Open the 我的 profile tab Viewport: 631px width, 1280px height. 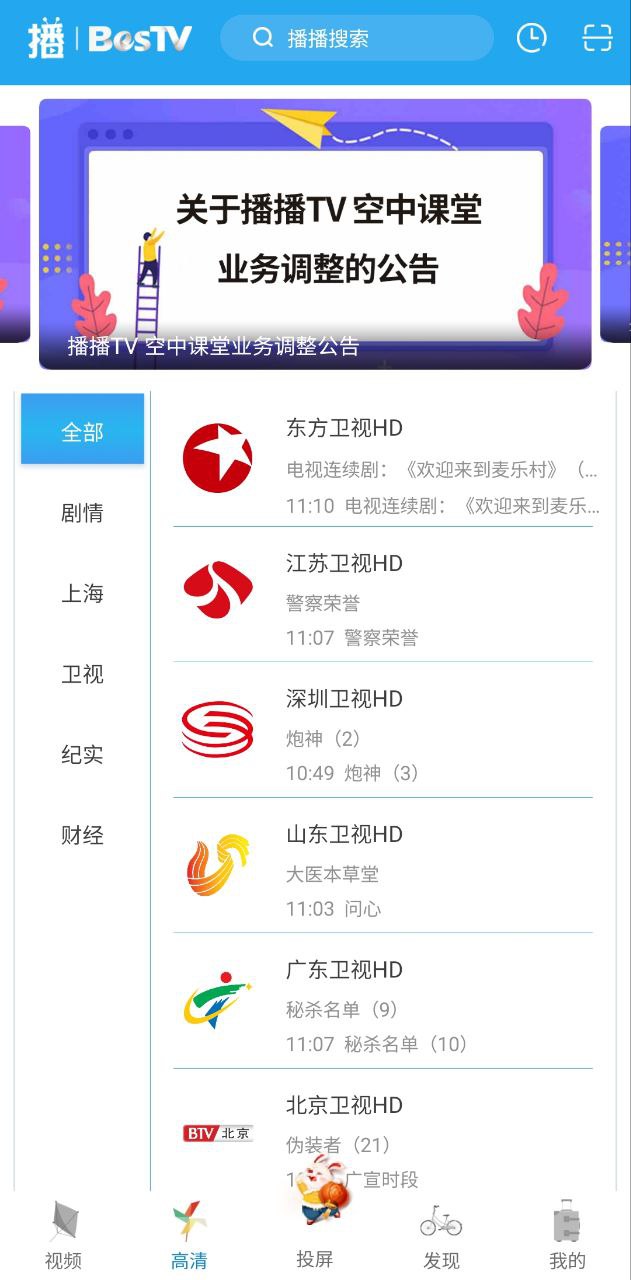pos(567,1235)
